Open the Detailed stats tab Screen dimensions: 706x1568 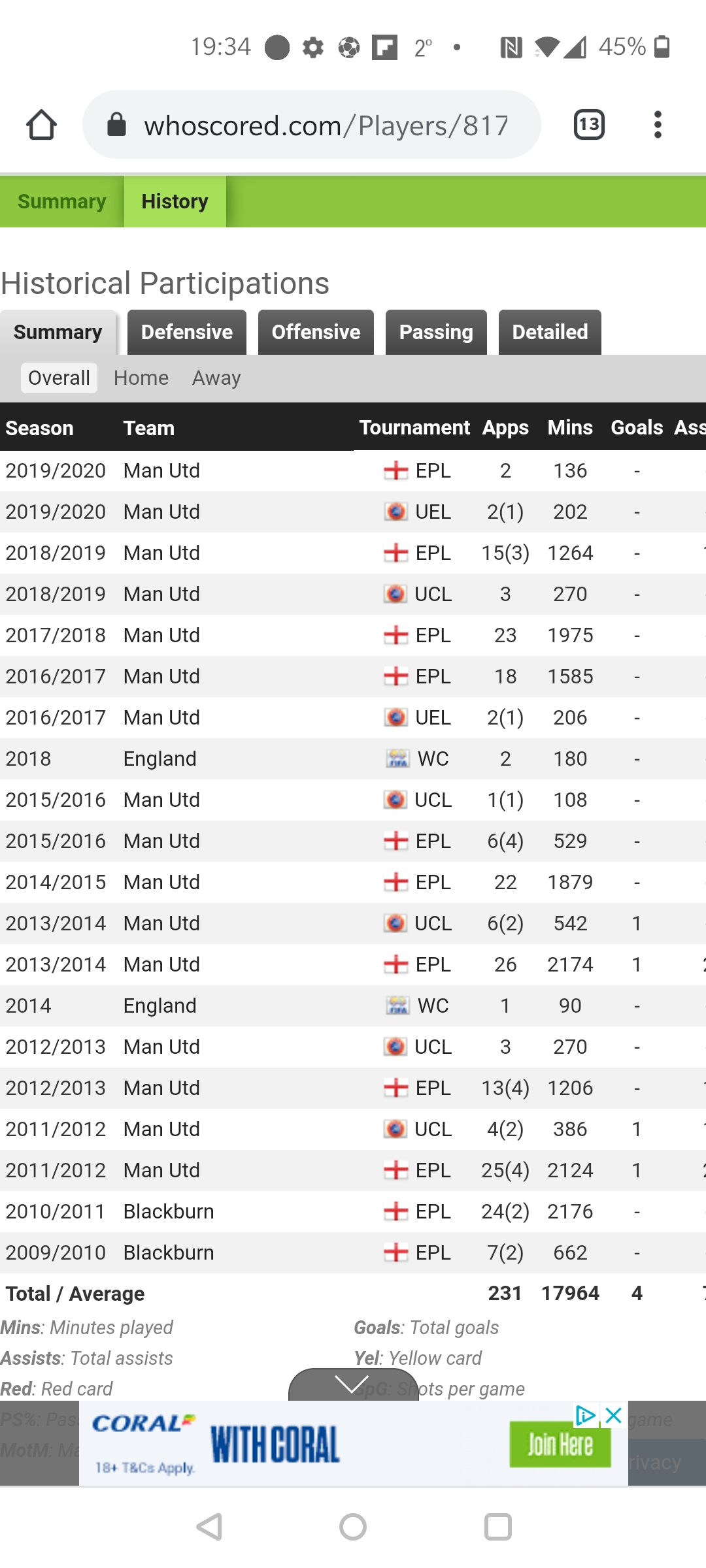coord(550,332)
